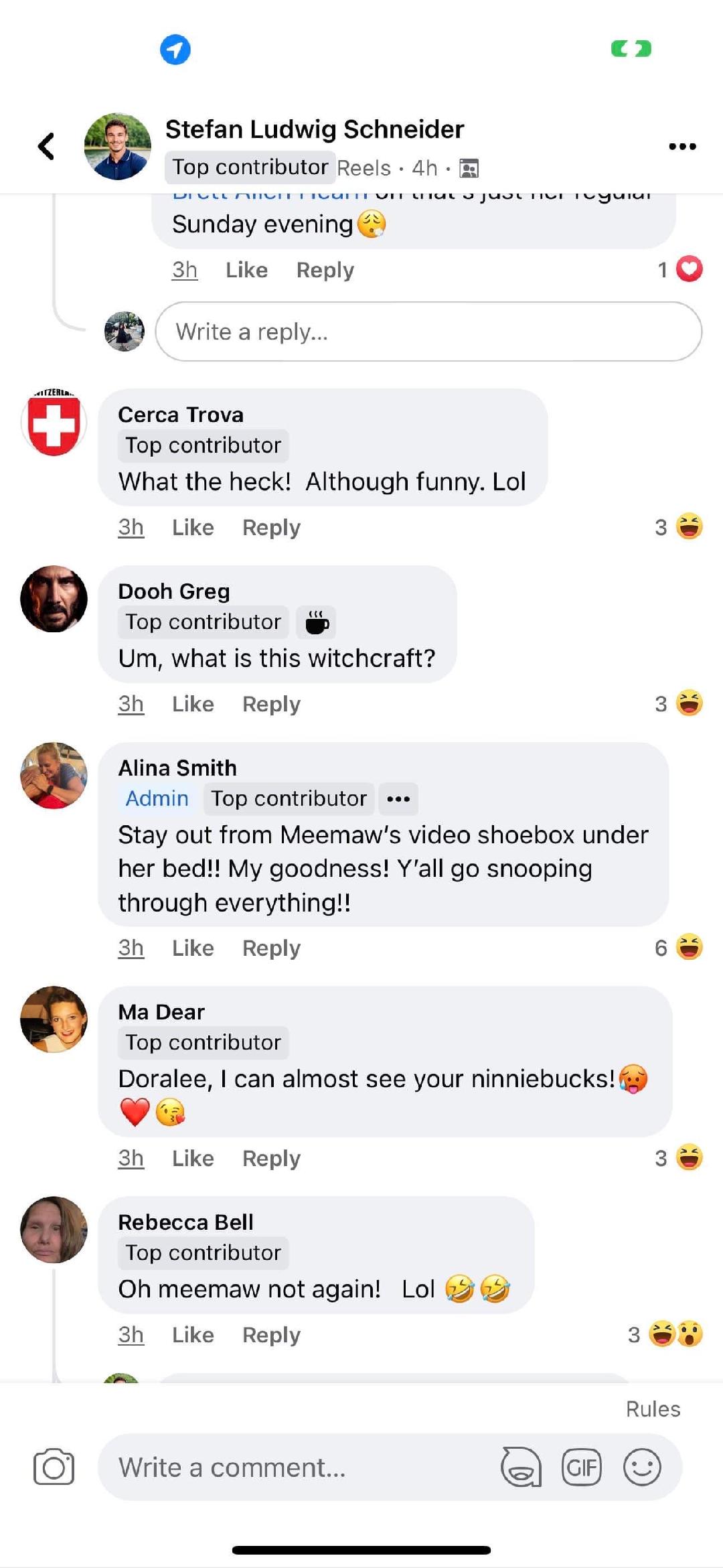Attach a photo with the camera icon
Viewport: 723px width, 1568px height.
(54, 1467)
